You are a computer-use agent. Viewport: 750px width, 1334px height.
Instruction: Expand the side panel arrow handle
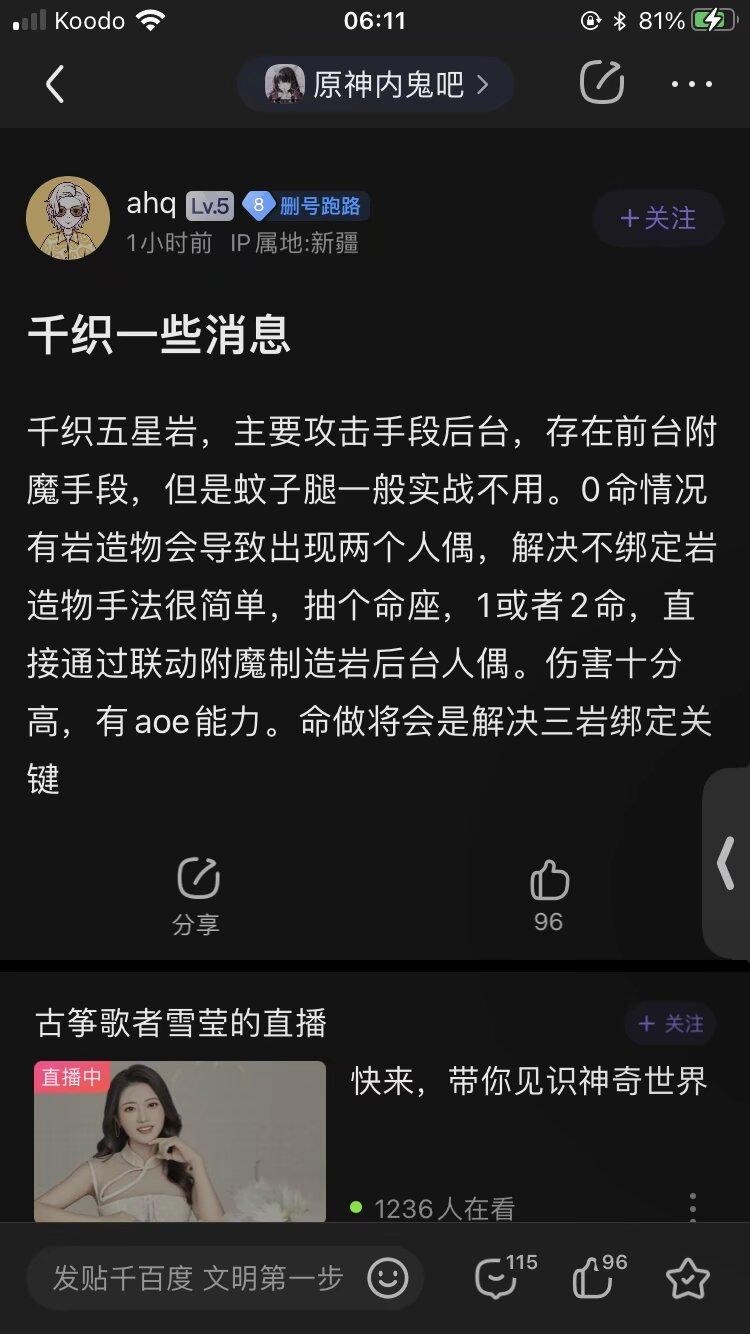[727, 864]
